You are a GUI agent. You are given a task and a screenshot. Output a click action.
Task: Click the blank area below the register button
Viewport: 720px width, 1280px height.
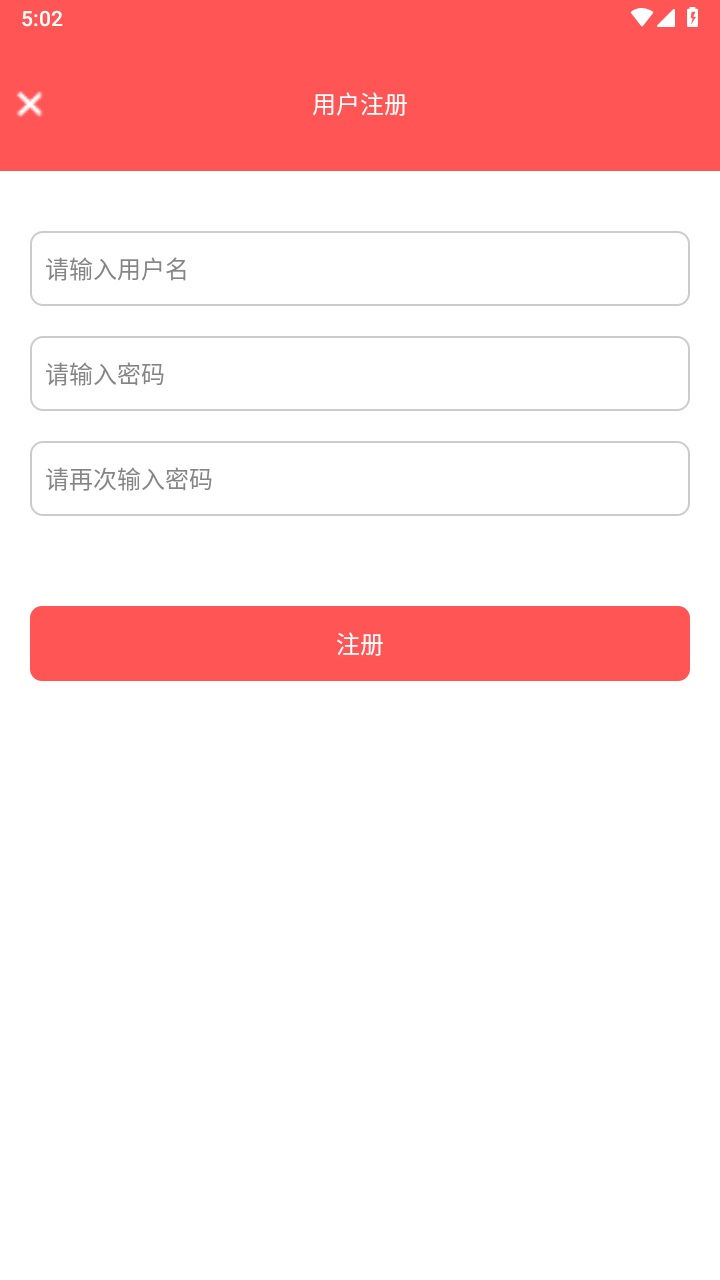point(360,900)
